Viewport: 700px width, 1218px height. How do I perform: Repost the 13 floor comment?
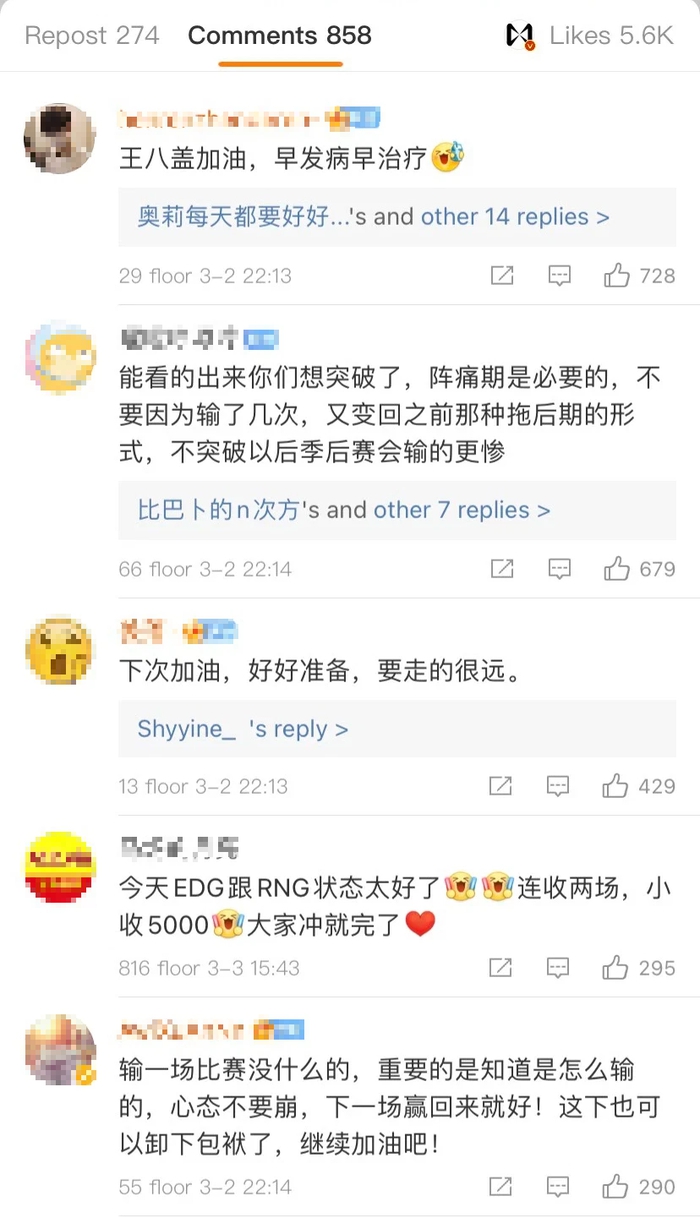click(502, 786)
